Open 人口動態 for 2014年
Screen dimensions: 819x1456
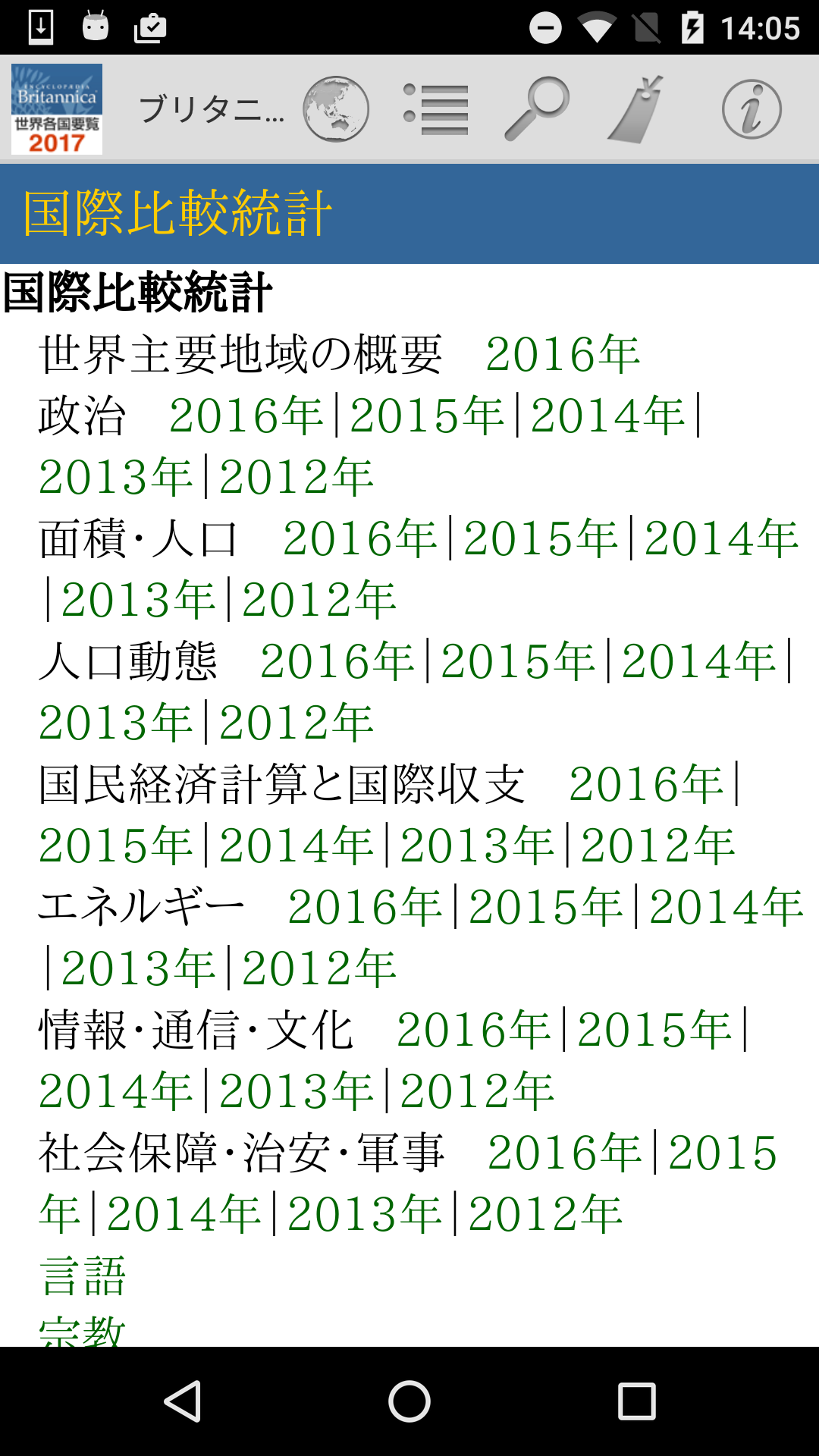[698, 662]
